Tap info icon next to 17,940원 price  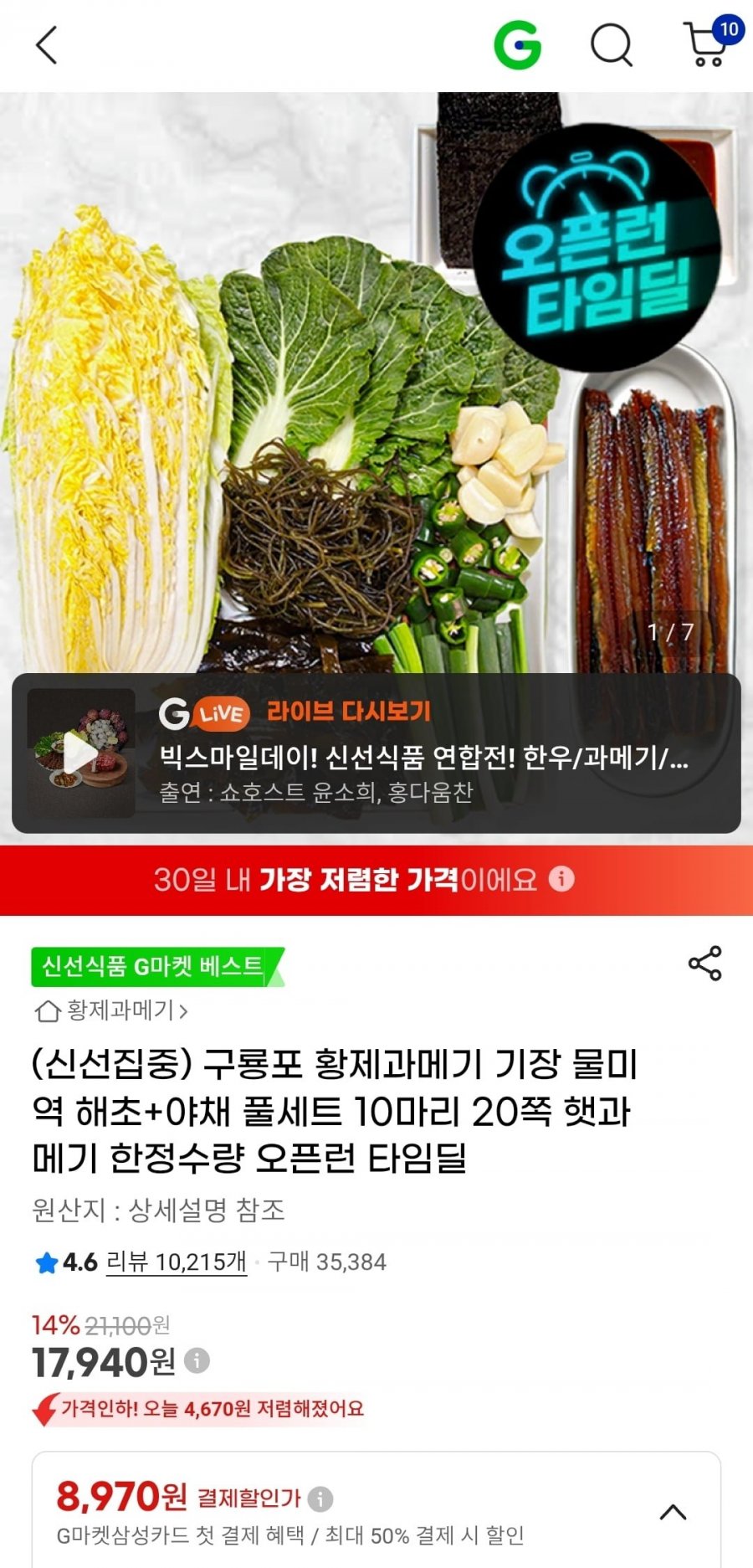click(197, 1360)
